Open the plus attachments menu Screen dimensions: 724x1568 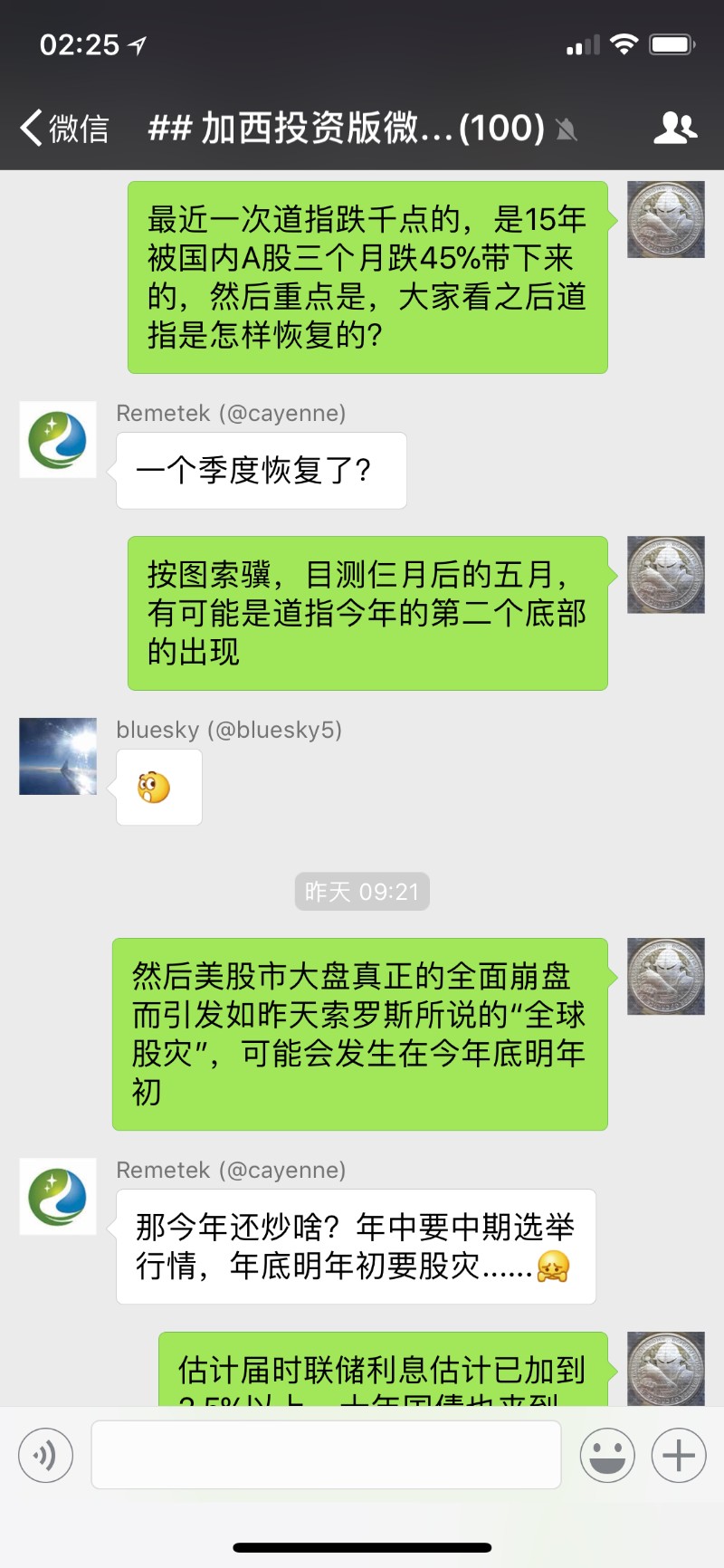click(679, 1455)
